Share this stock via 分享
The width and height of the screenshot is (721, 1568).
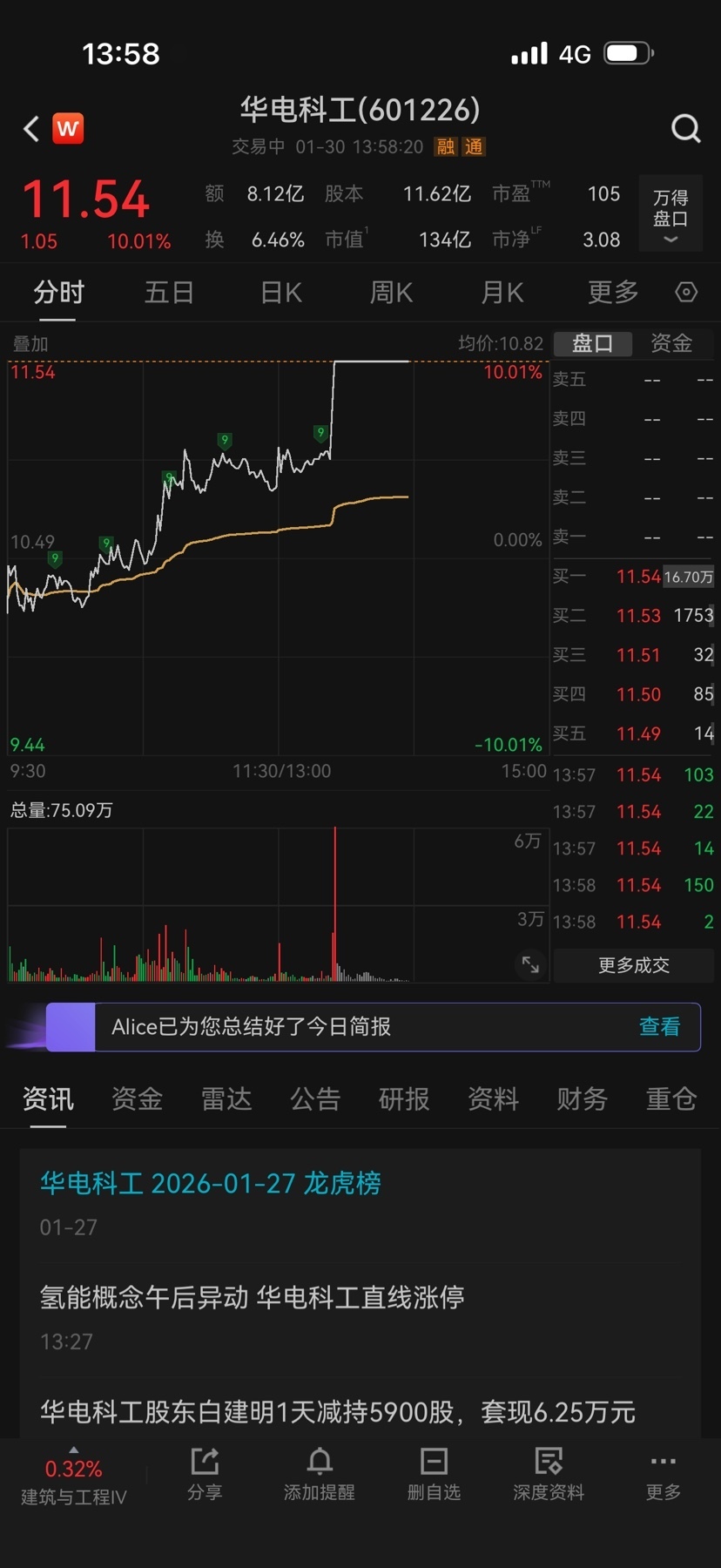[205, 1474]
